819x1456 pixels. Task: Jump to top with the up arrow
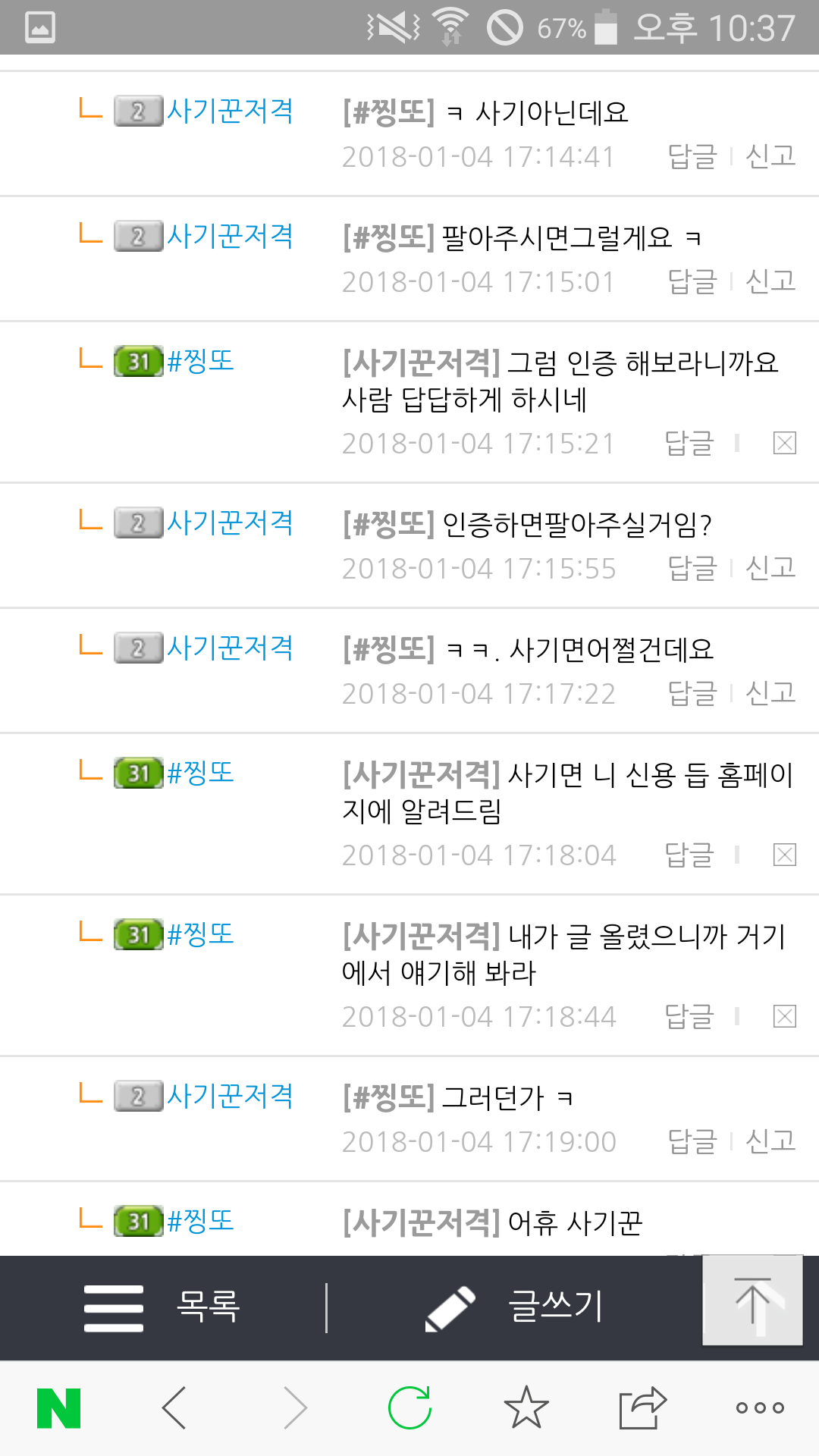coord(752,1300)
